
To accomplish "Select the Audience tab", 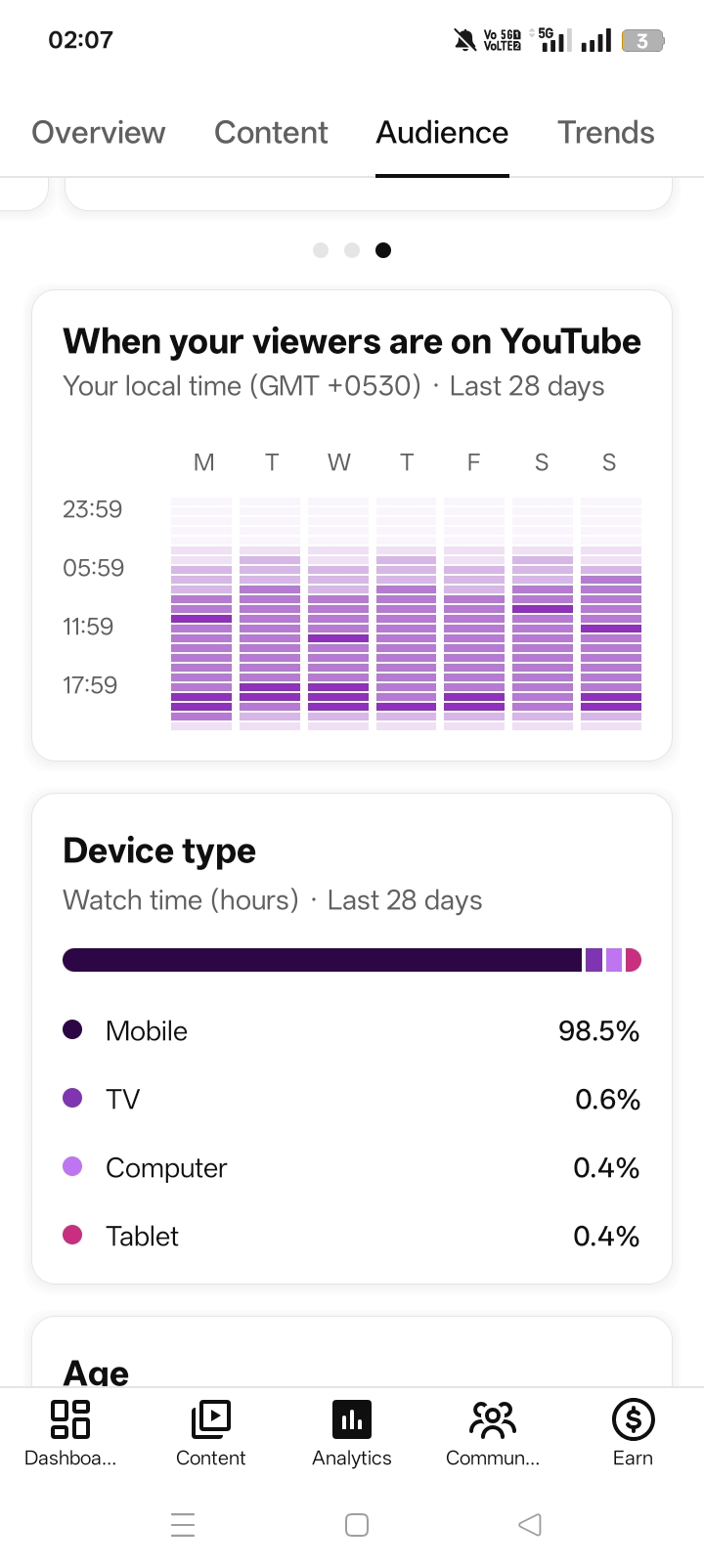I will 442,133.
